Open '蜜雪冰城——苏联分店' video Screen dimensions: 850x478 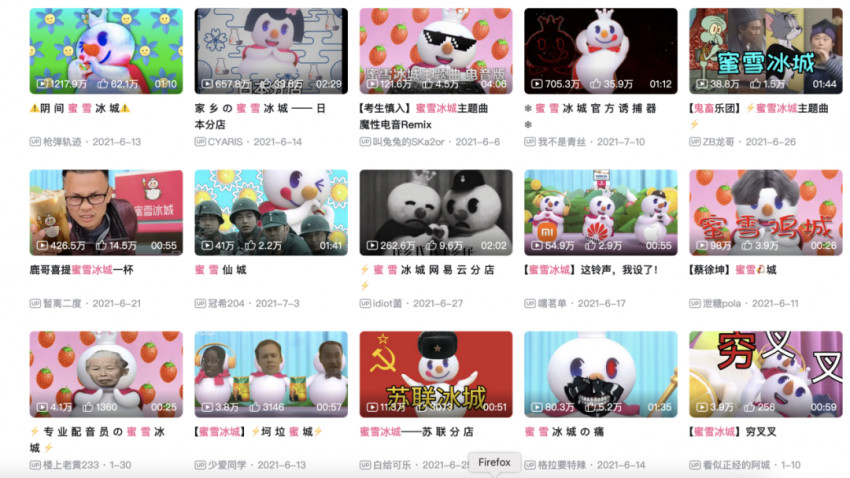[x=435, y=373]
